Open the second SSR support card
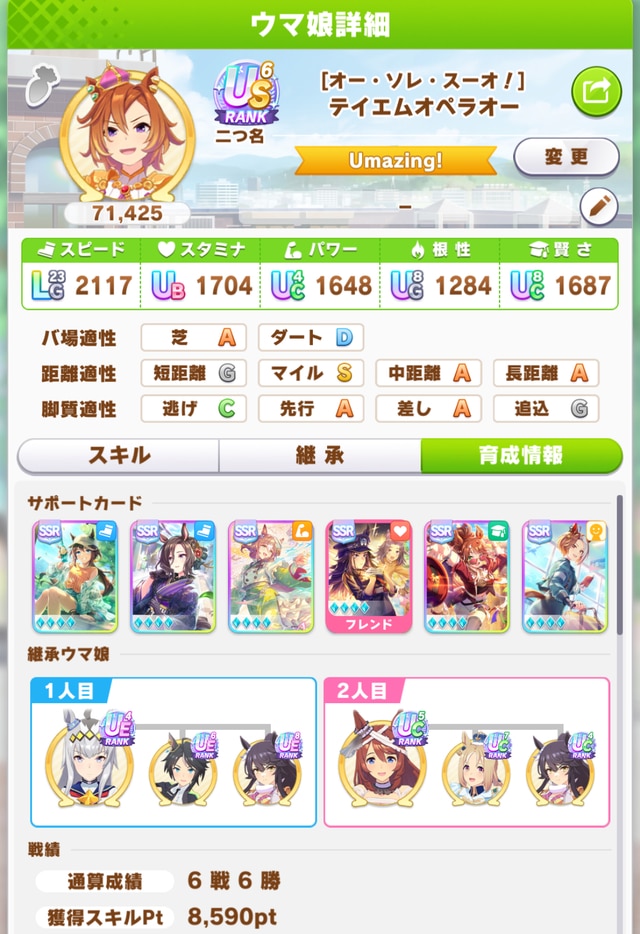This screenshot has width=640, height=934. click(173, 575)
